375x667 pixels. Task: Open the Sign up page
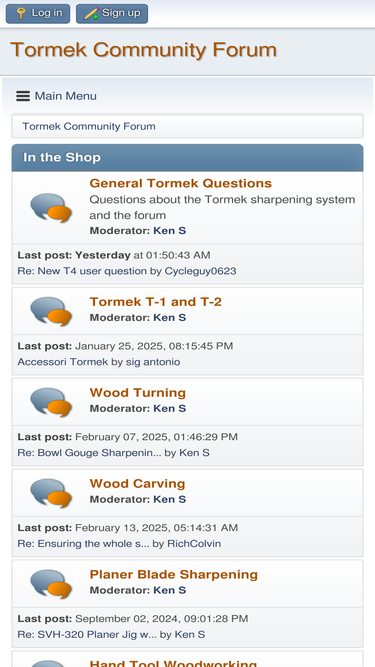pos(112,14)
